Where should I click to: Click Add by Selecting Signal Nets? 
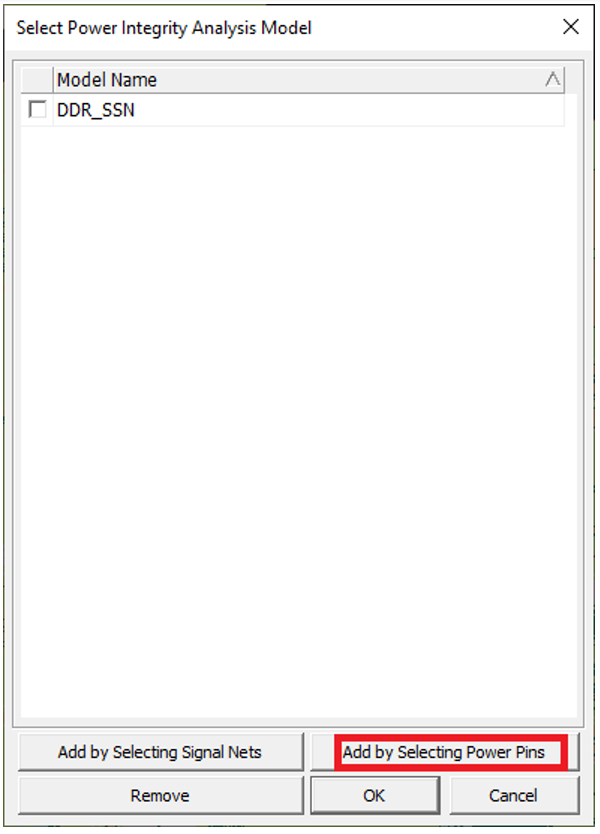pos(160,752)
